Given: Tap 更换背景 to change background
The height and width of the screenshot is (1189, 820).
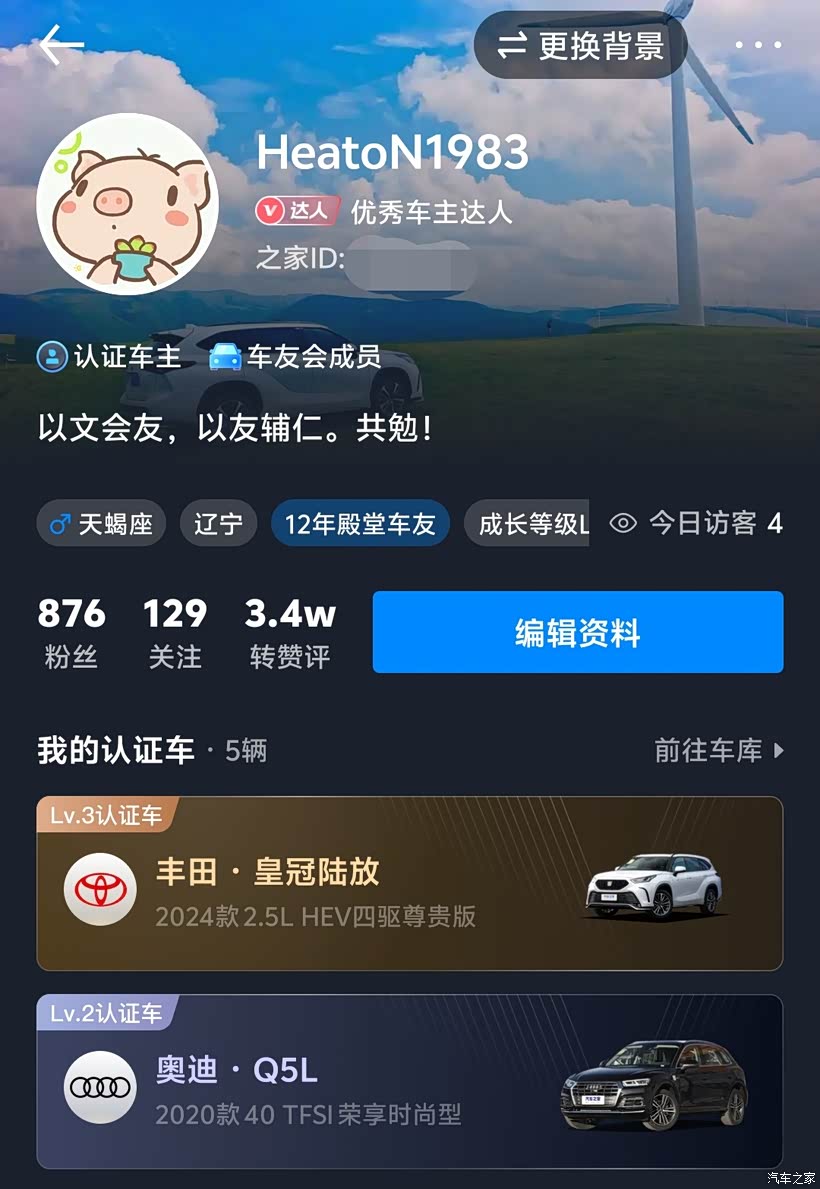Looking at the screenshot, I should tap(580, 45).
